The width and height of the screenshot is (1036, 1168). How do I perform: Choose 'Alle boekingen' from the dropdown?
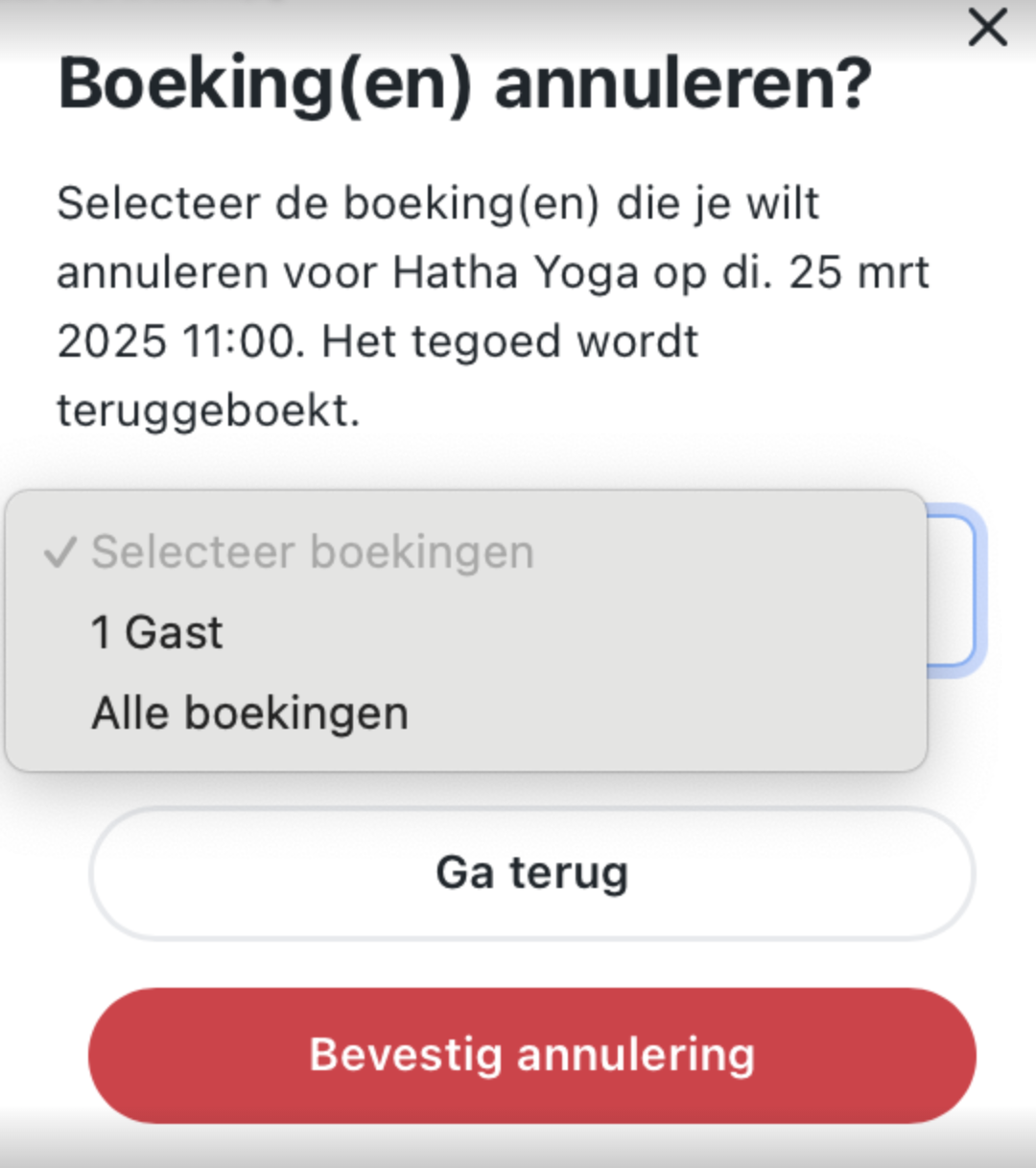point(249,713)
